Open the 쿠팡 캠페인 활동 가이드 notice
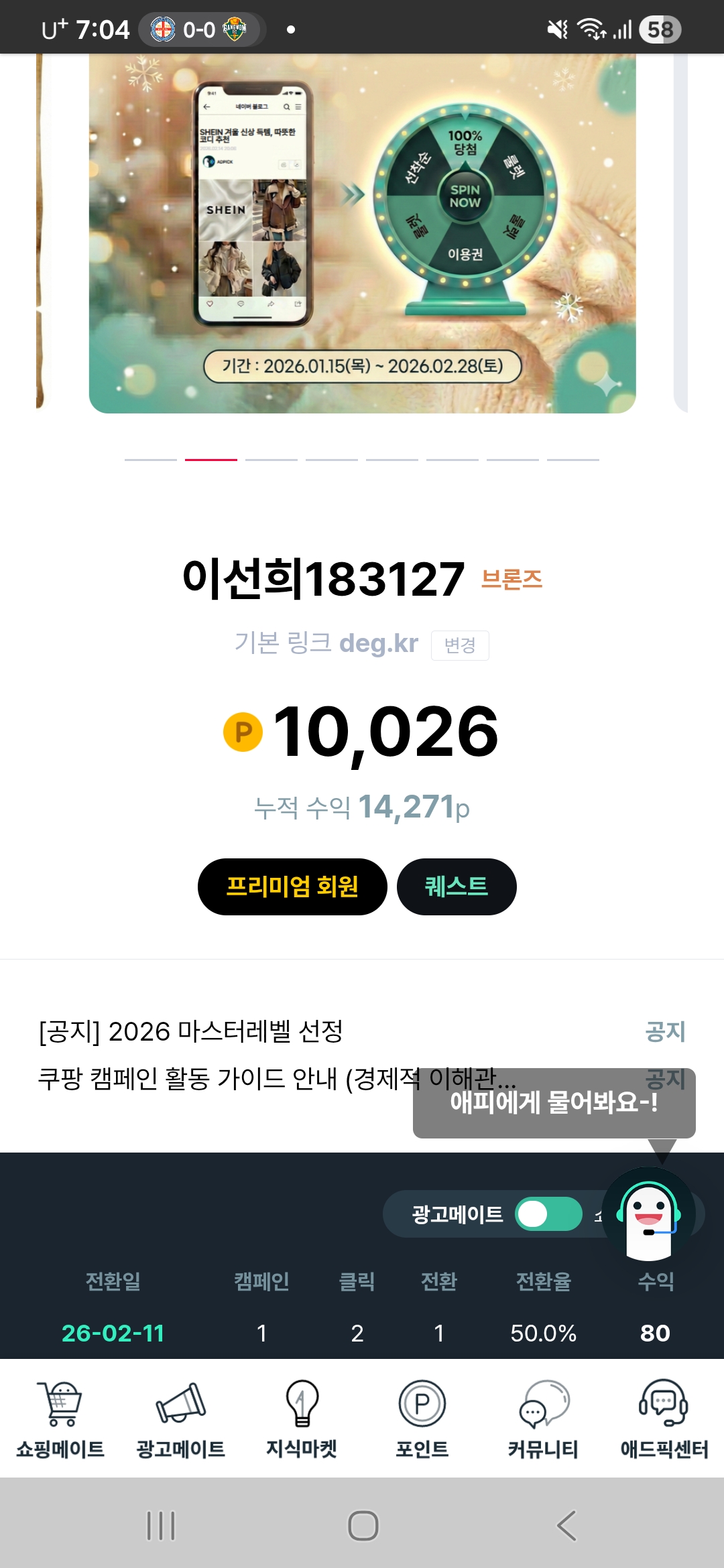Image resolution: width=724 pixels, height=1568 pixels. pyautogui.click(x=221, y=1079)
